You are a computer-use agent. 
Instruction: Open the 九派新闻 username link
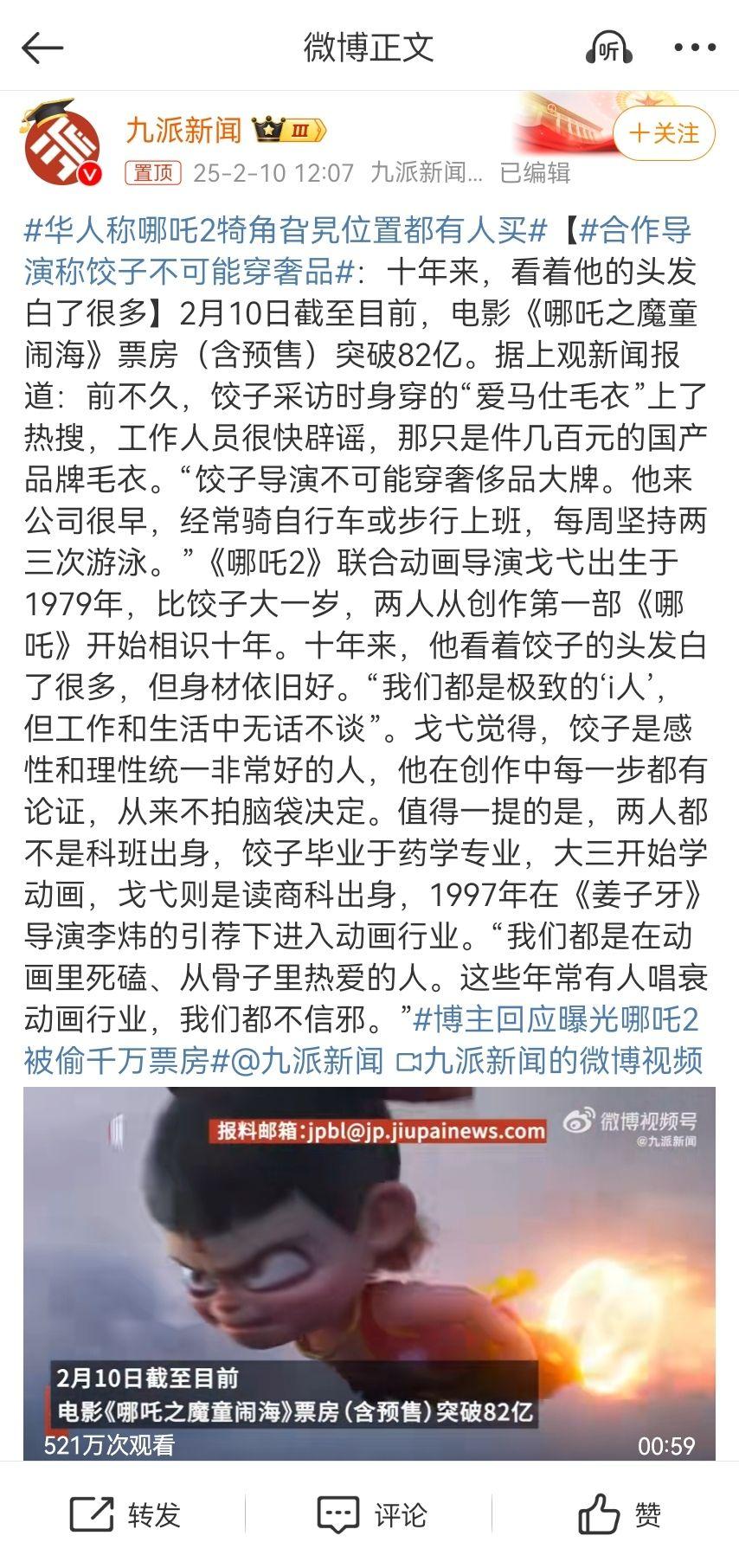[x=183, y=131]
